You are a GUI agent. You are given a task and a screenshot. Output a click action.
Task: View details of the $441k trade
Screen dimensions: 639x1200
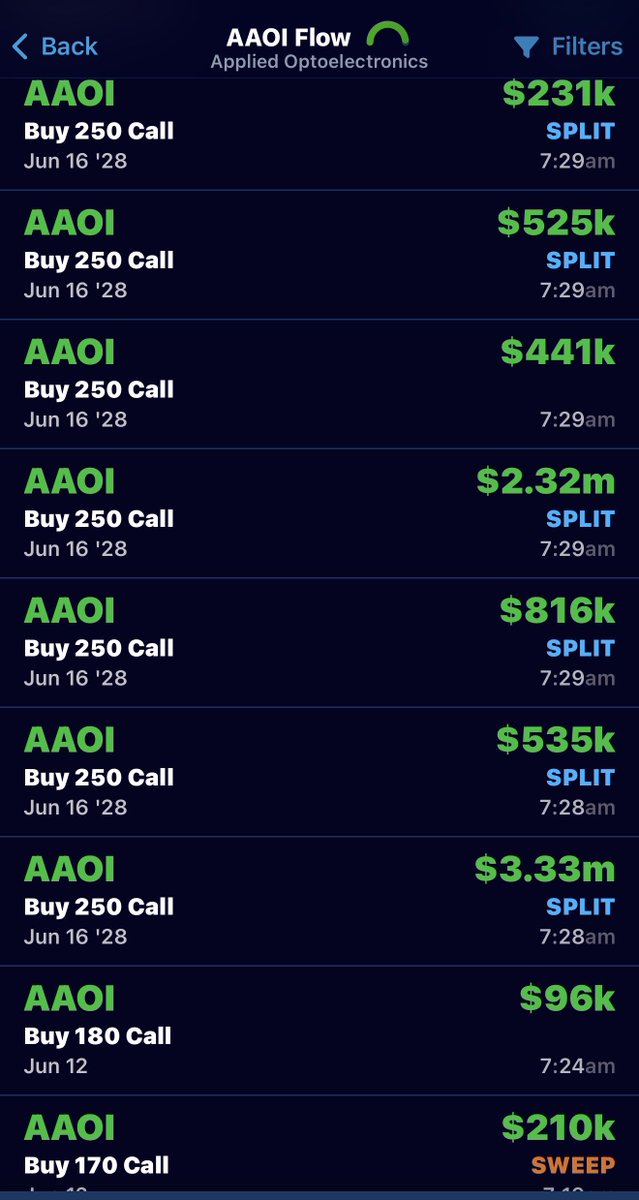(x=319, y=384)
